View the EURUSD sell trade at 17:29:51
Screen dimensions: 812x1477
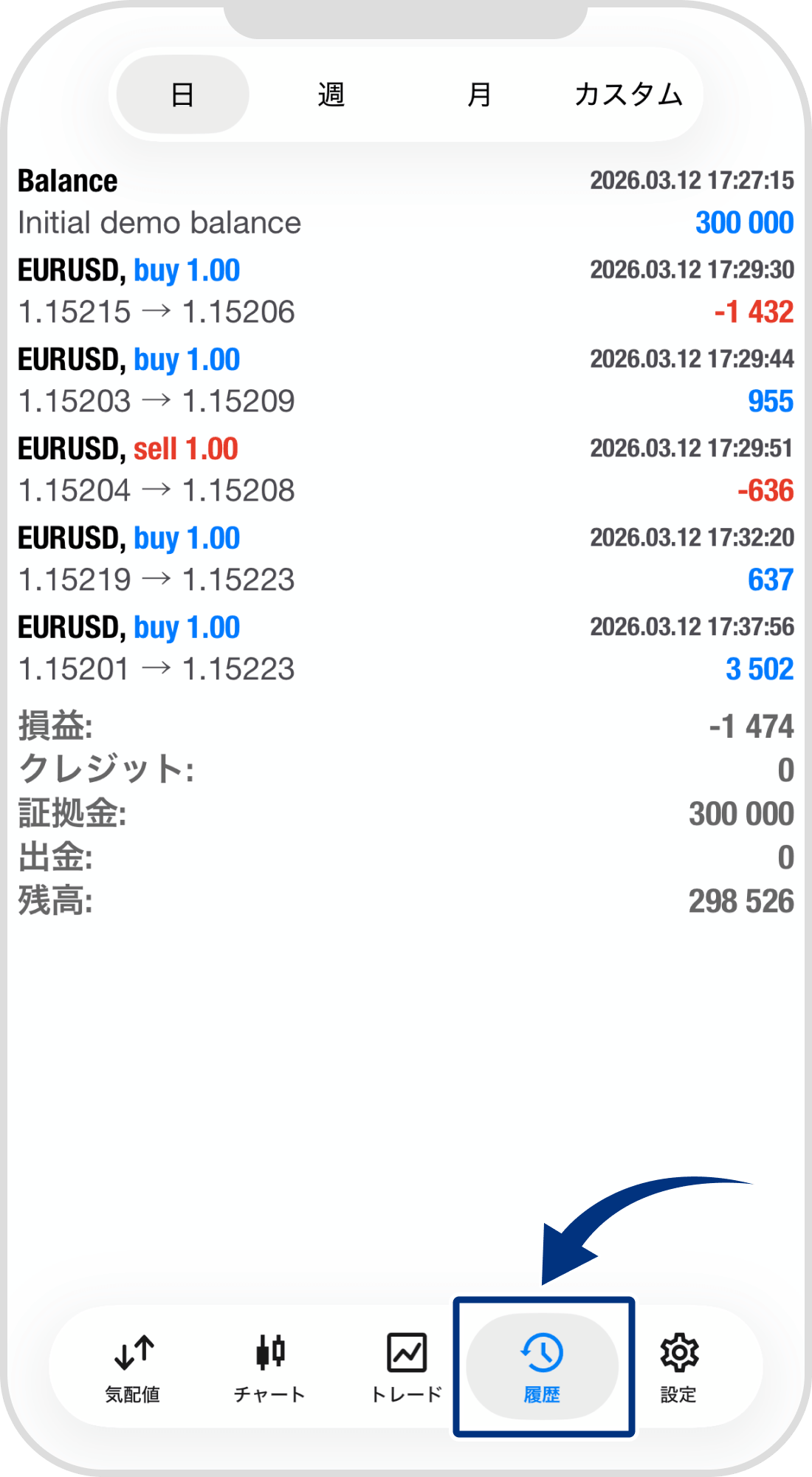tap(405, 470)
